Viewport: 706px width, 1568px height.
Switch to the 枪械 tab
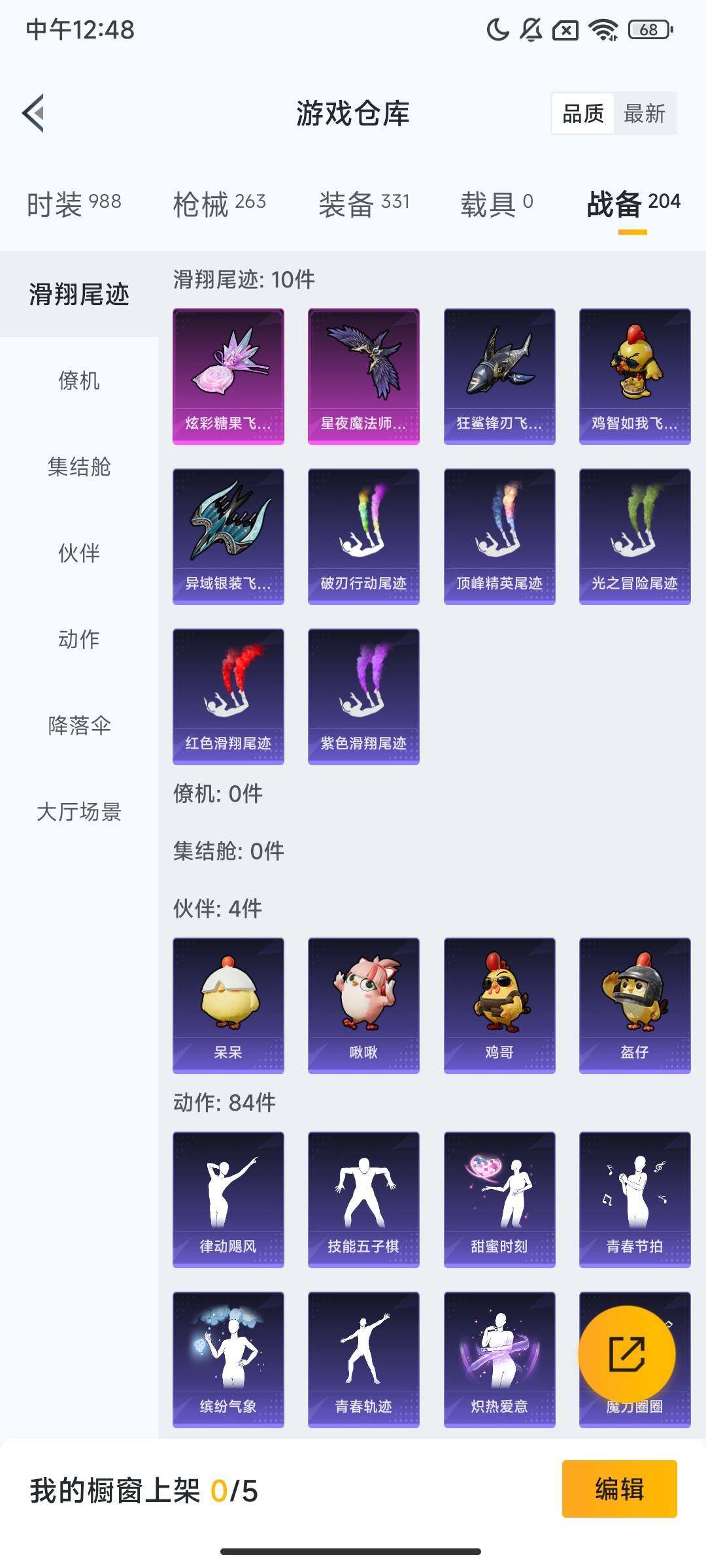(x=219, y=203)
